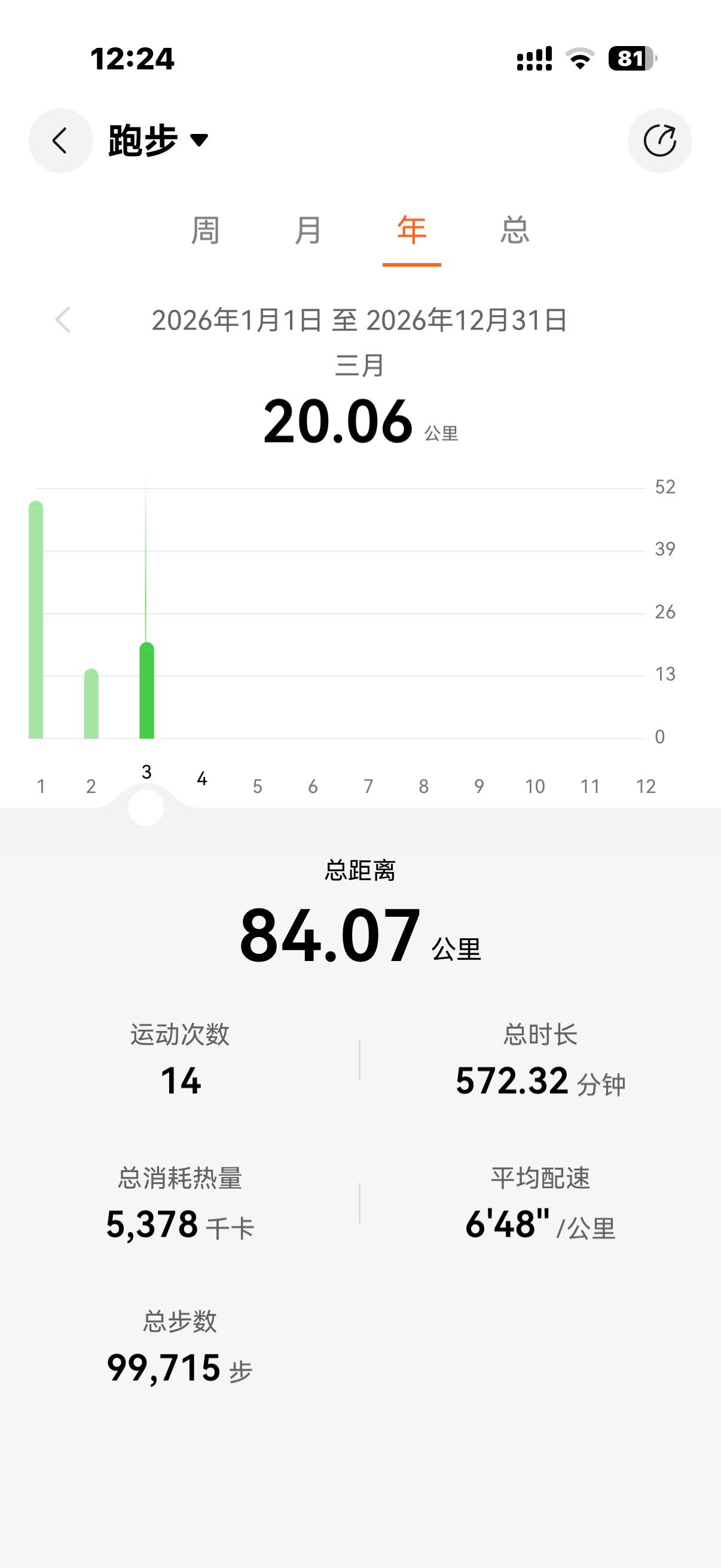Go to the previous year

coord(63,319)
